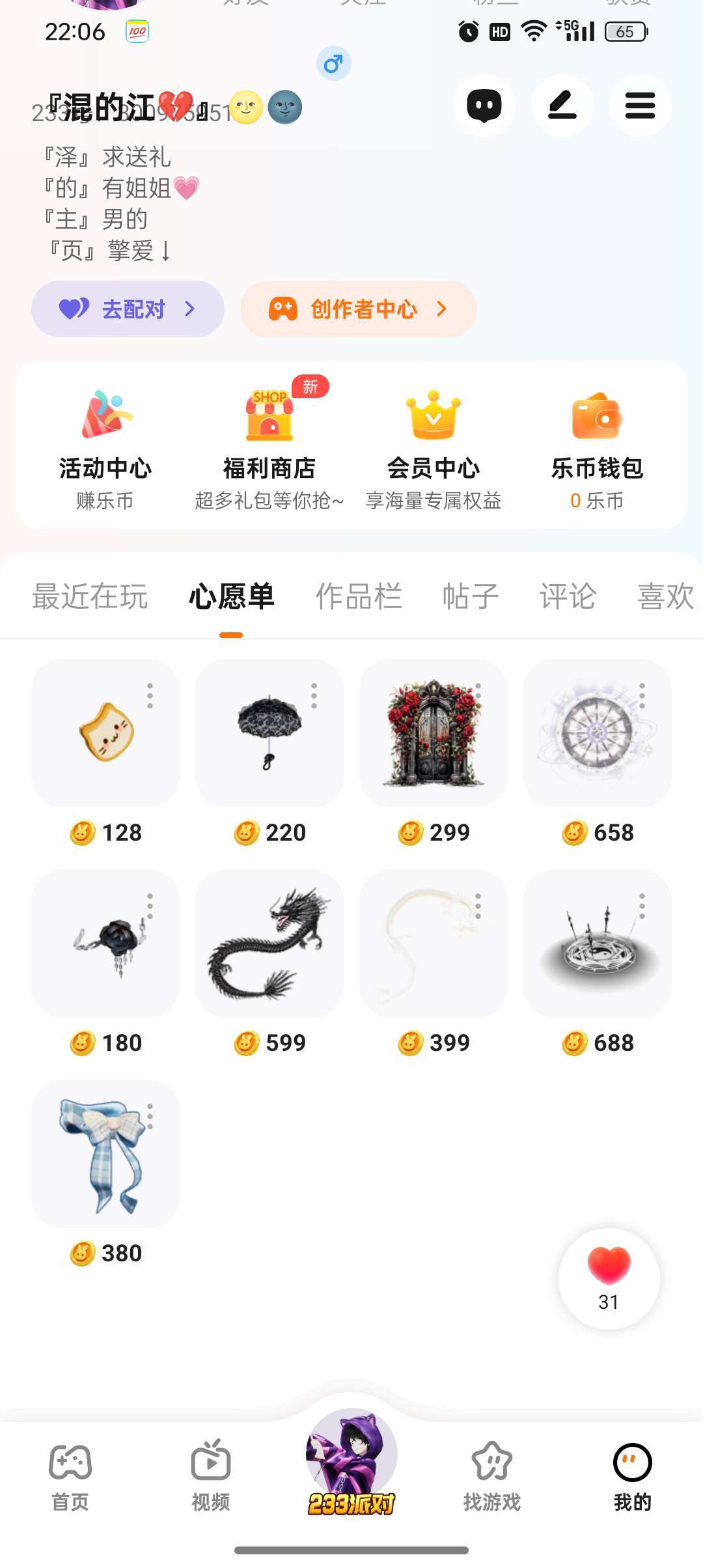Viewport: 703px width, 1568px height.
Task: Edit profile with the pencil icon
Action: [562, 106]
